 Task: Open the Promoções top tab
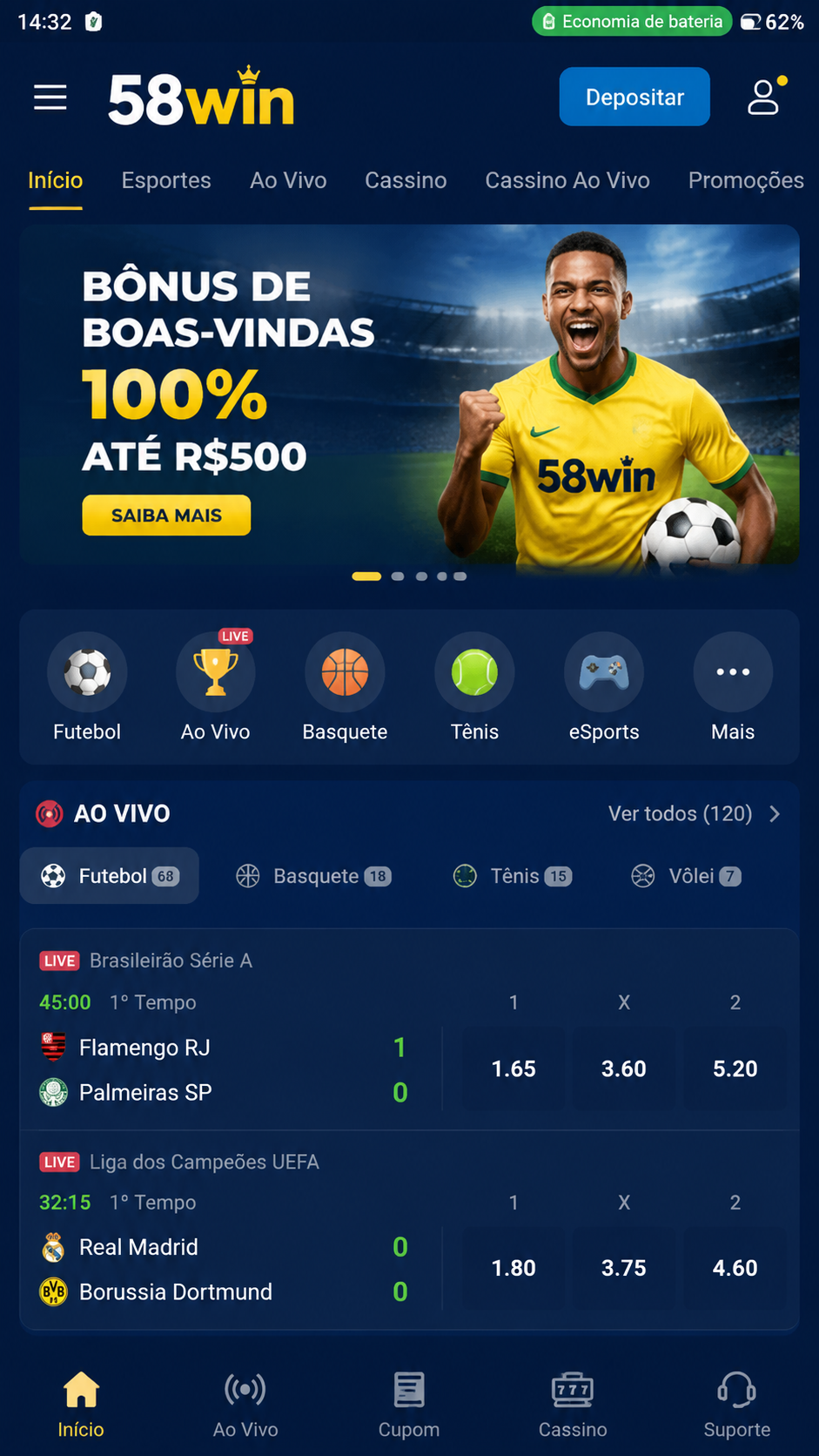[x=746, y=180]
